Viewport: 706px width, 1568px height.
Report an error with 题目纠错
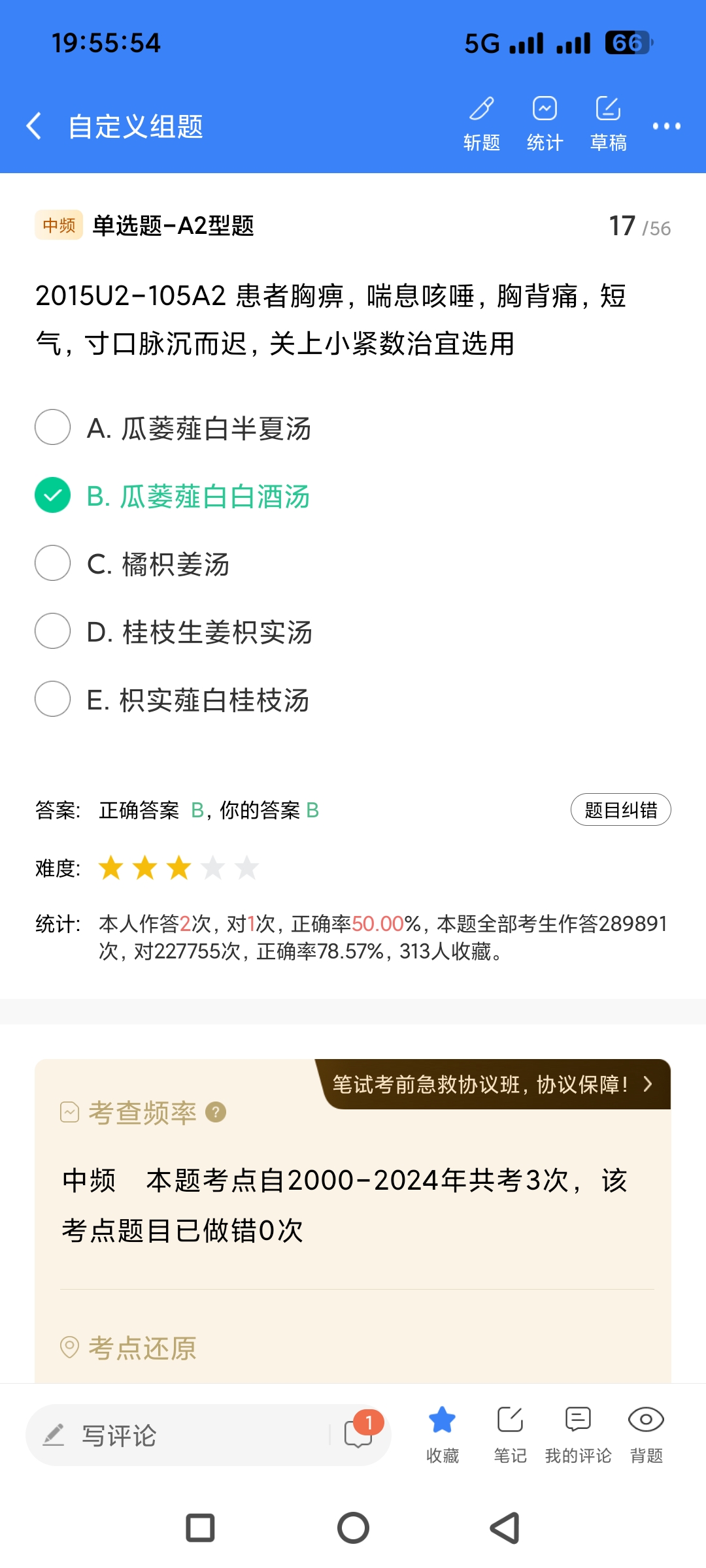(x=620, y=810)
